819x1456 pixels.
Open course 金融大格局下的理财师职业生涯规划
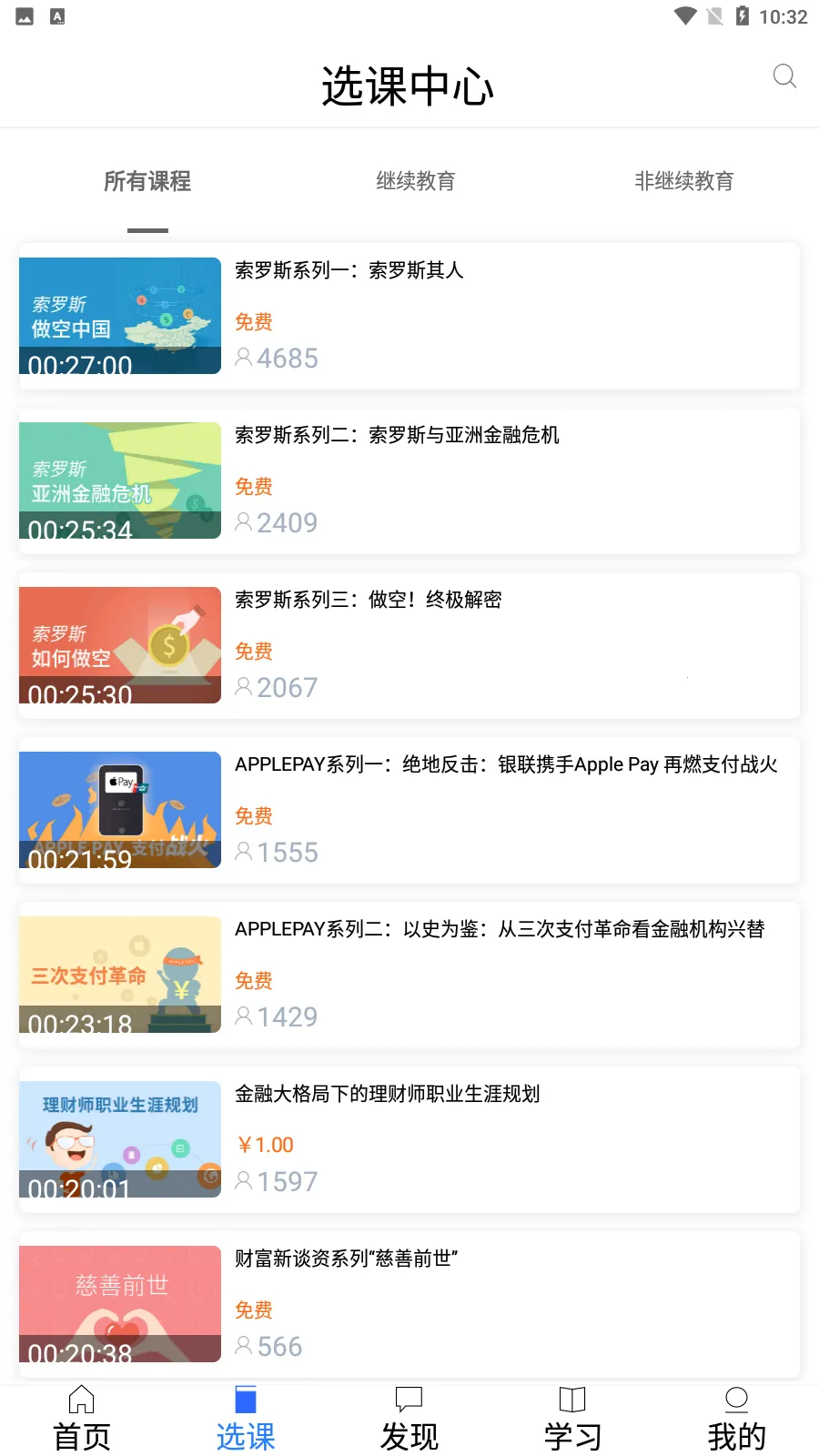409,1139
